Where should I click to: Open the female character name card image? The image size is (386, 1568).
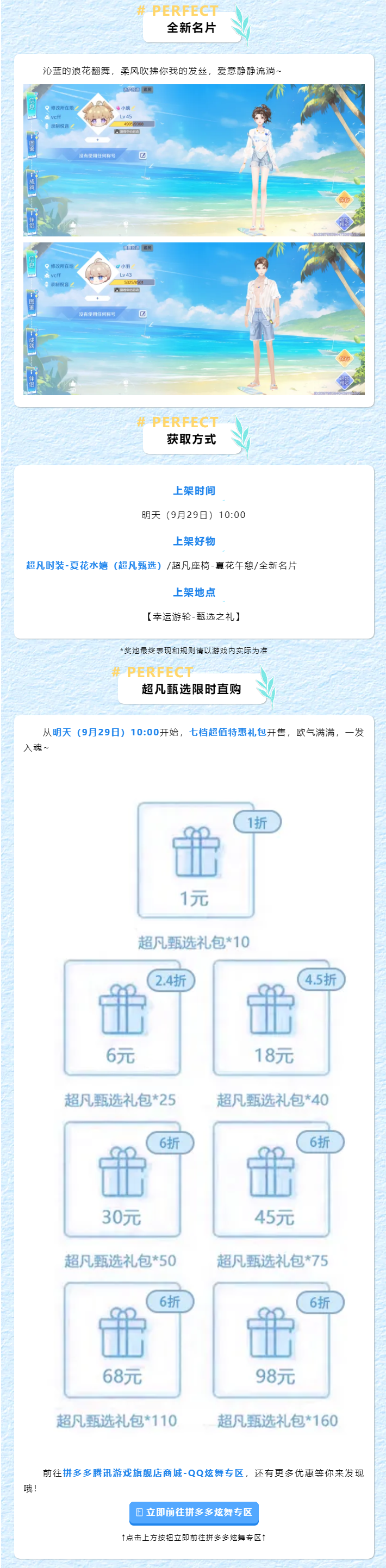tap(194, 160)
